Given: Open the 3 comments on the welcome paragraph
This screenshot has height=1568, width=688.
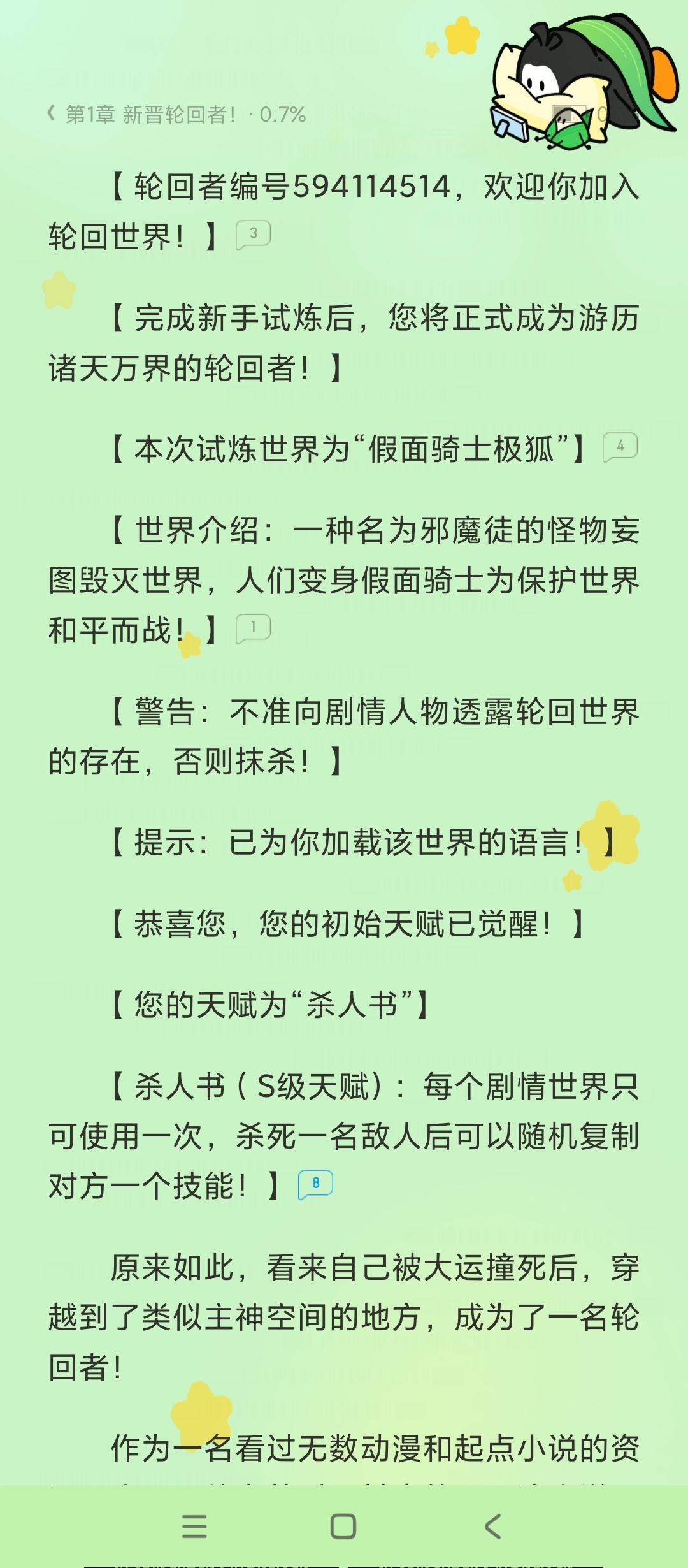Looking at the screenshot, I should pyautogui.click(x=254, y=235).
